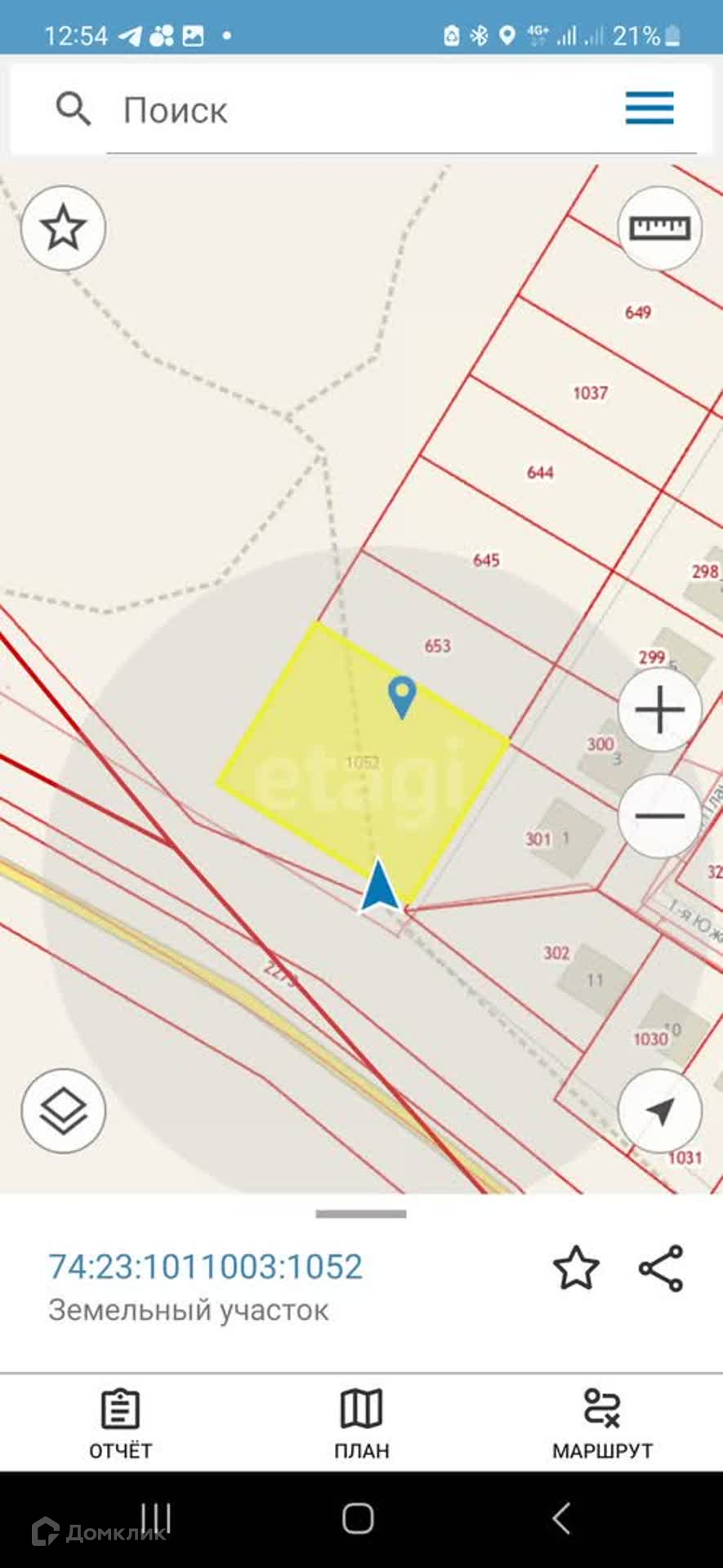Share this land parcel
The height and width of the screenshot is (1568, 723).
coord(660,1267)
